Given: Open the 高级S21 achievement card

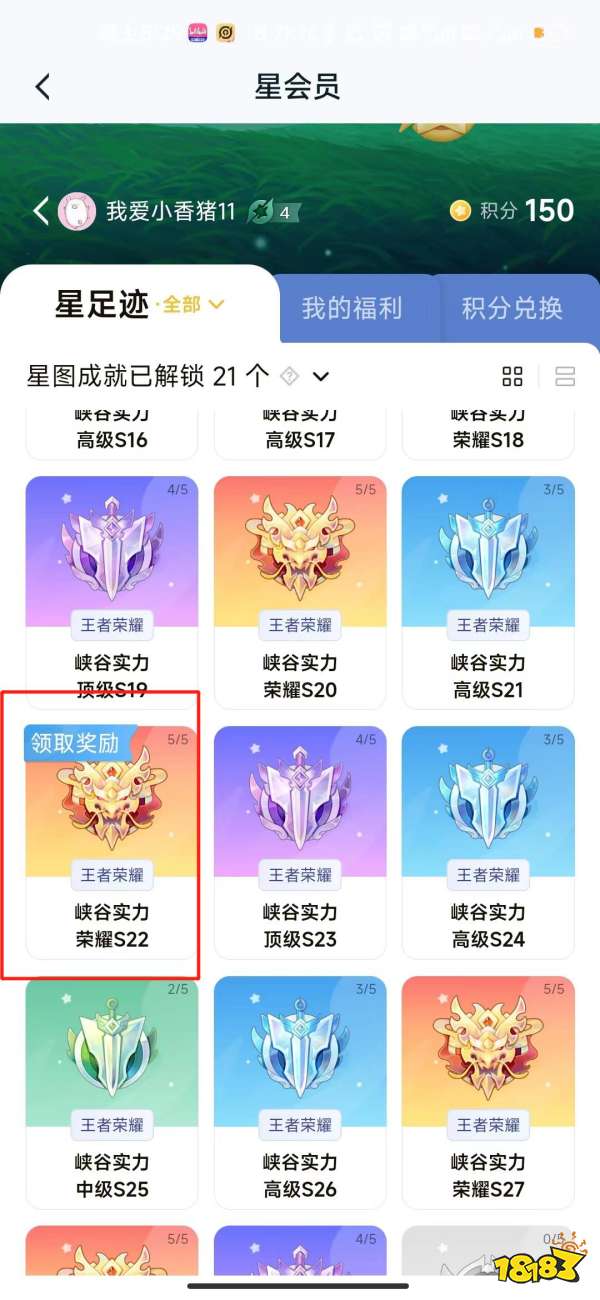Looking at the screenshot, I should (x=488, y=590).
